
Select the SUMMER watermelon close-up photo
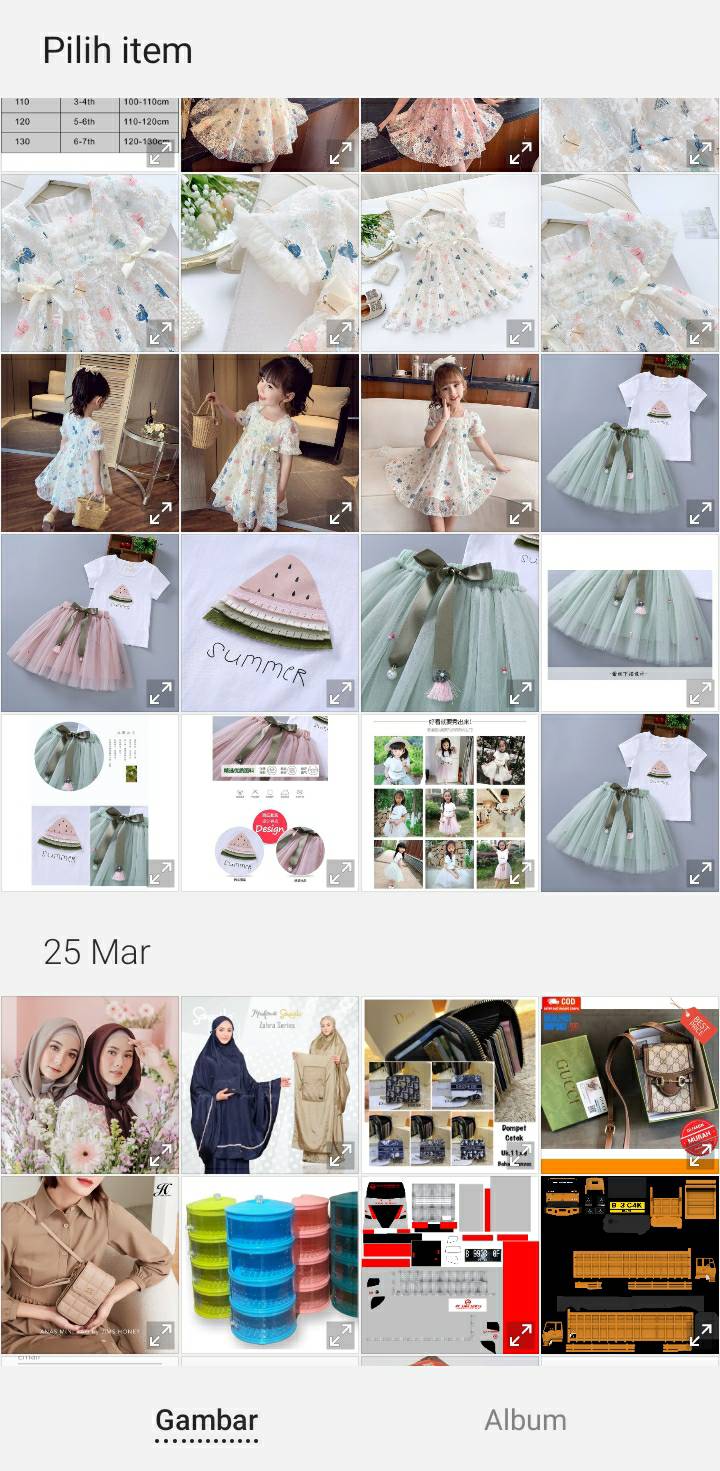coord(270,622)
